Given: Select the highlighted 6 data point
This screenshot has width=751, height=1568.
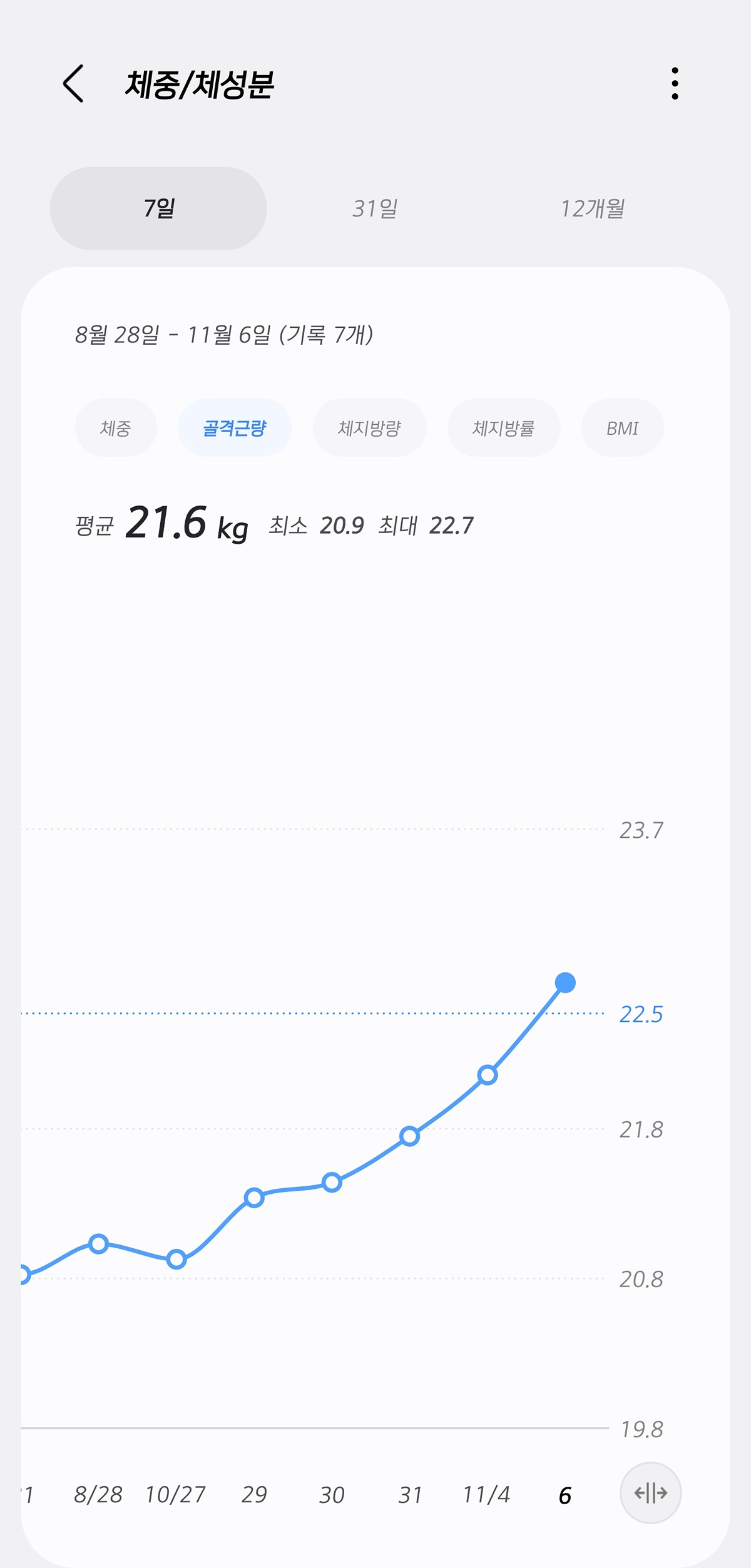Looking at the screenshot, I should 565,983.
